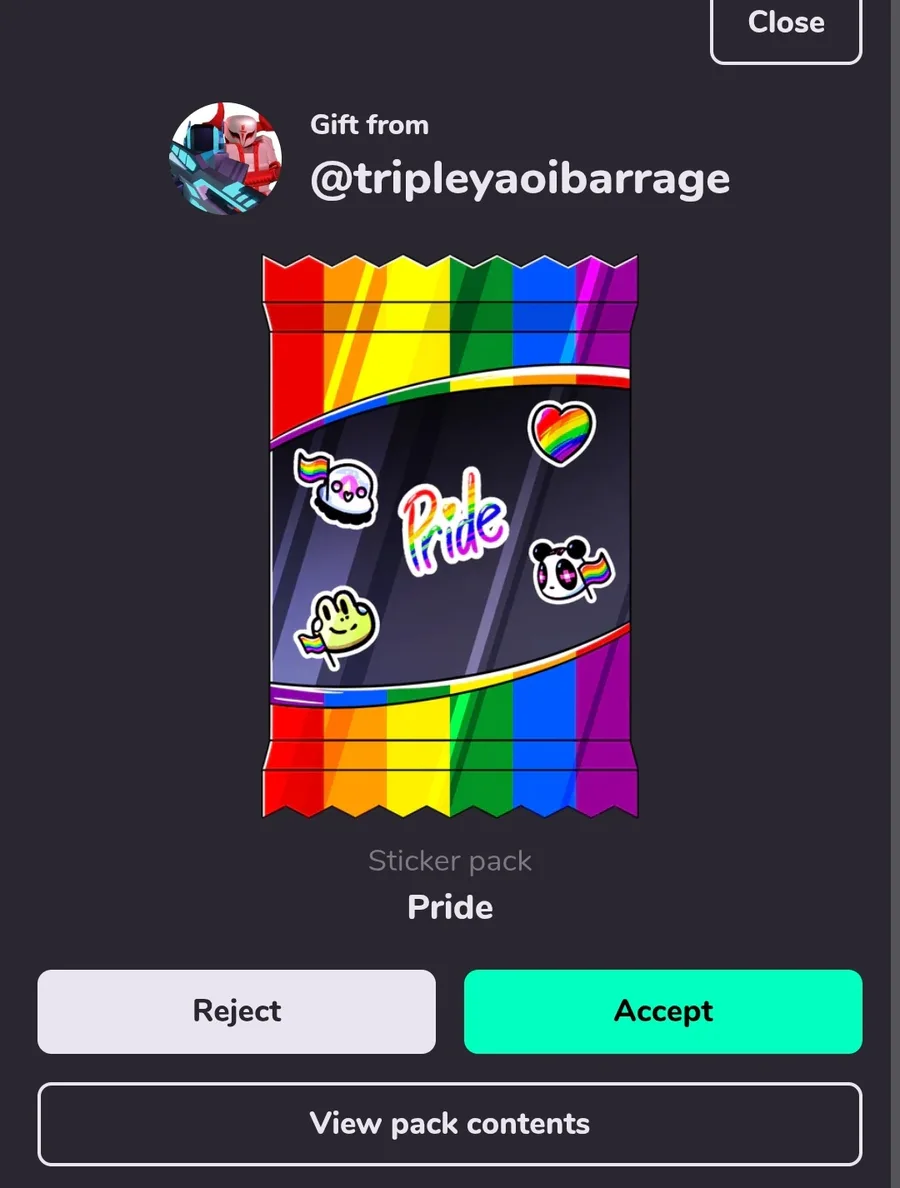Open @tripleyaoibarrage's profile picture

[x=226, y=158]
